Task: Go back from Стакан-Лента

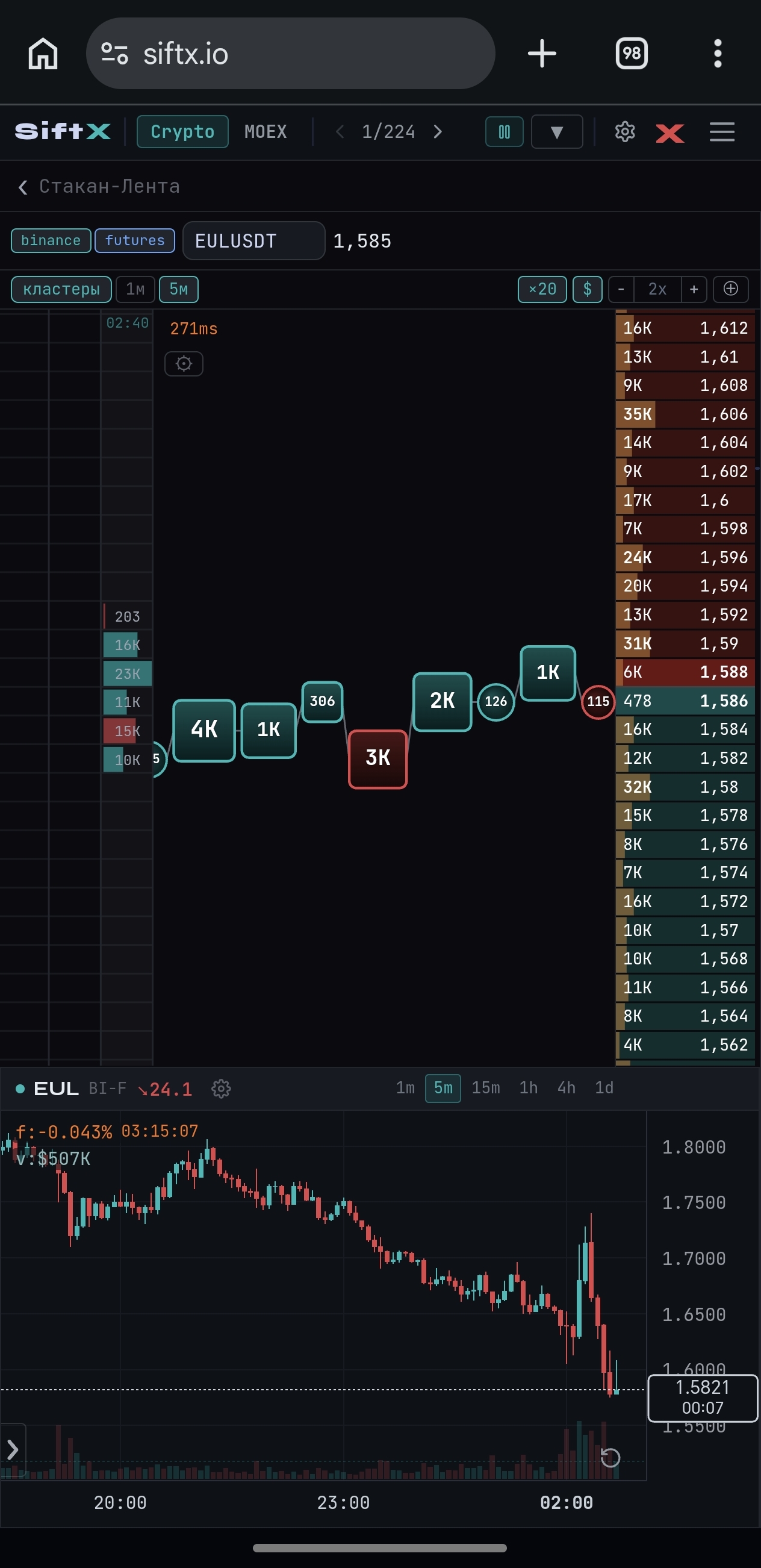Action: [x=23, y=187]
